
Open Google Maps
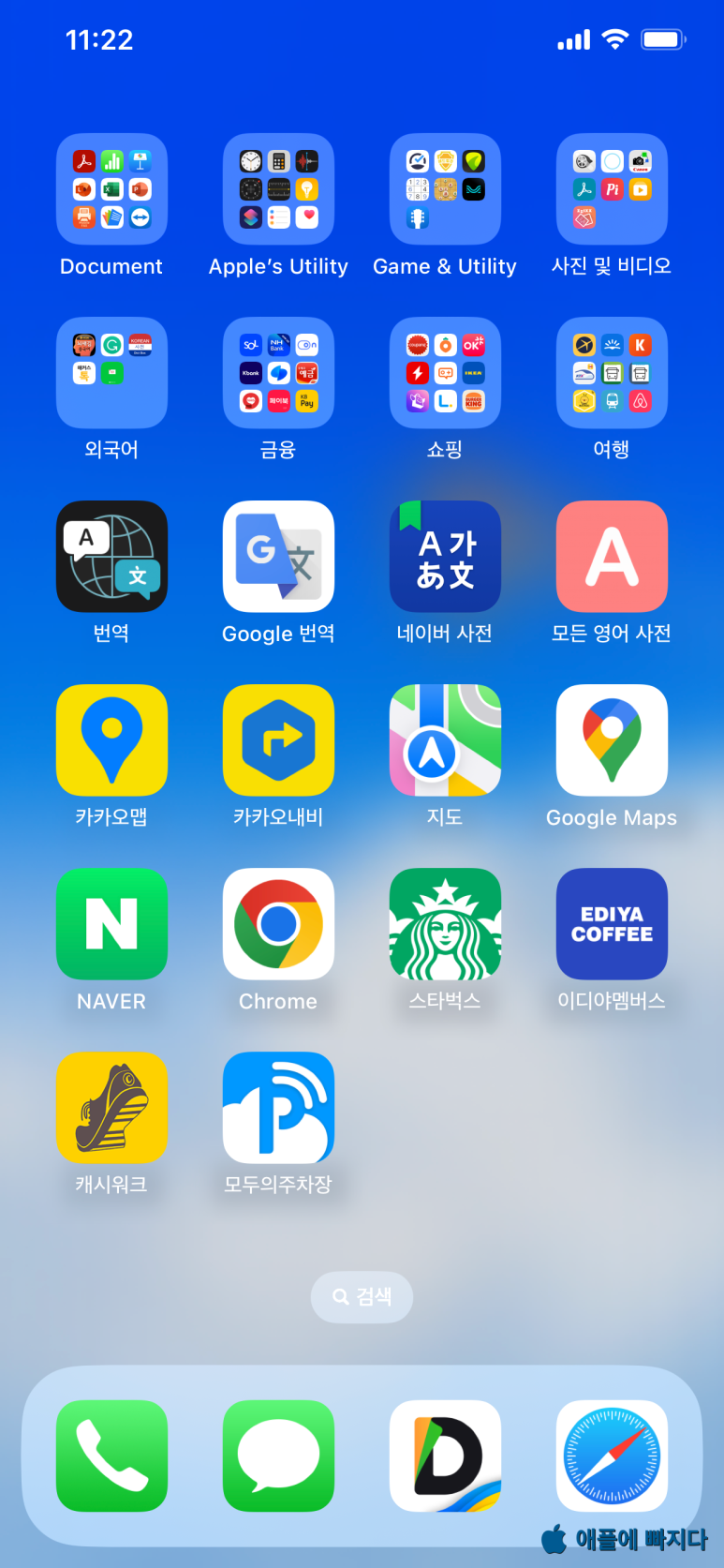[612, 740]
